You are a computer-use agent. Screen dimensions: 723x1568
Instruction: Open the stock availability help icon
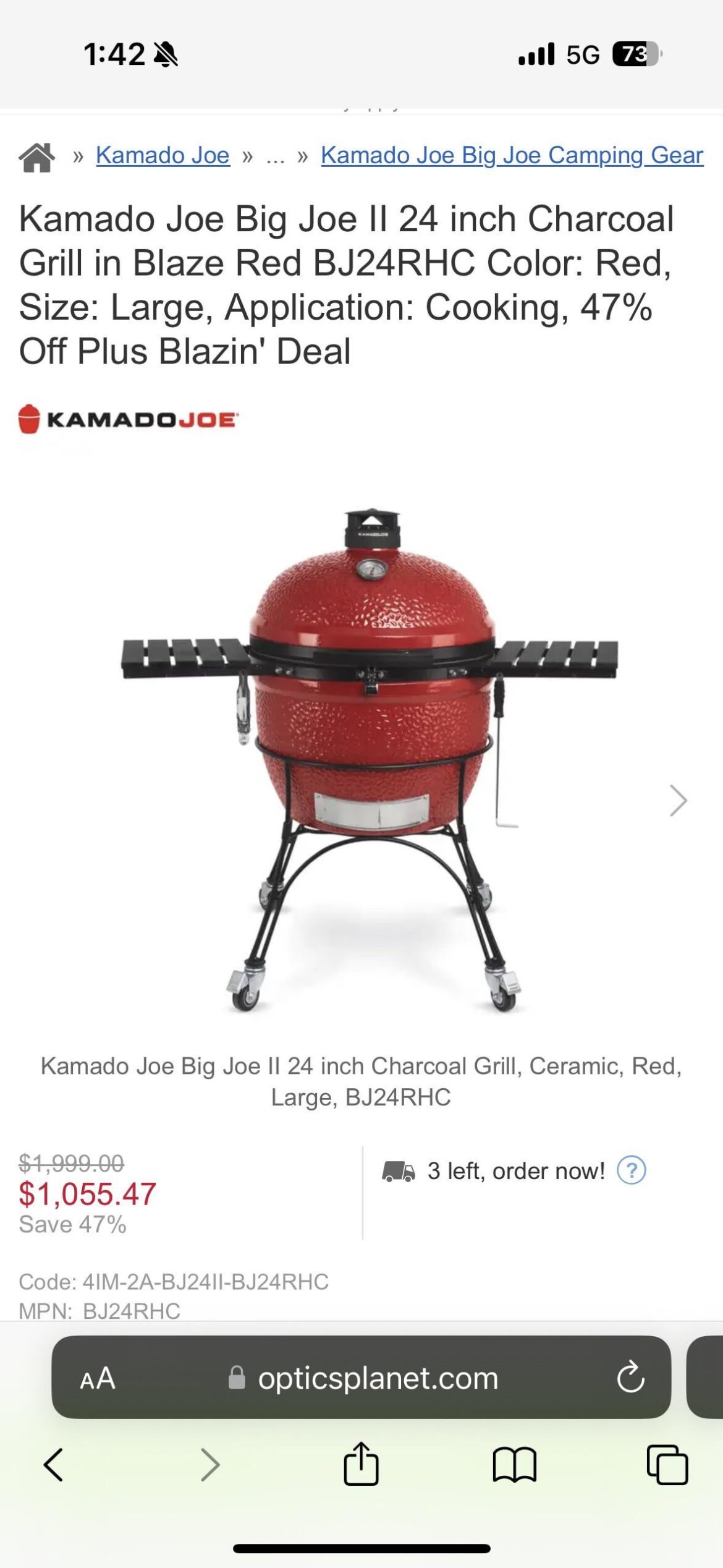[631, 1170]
